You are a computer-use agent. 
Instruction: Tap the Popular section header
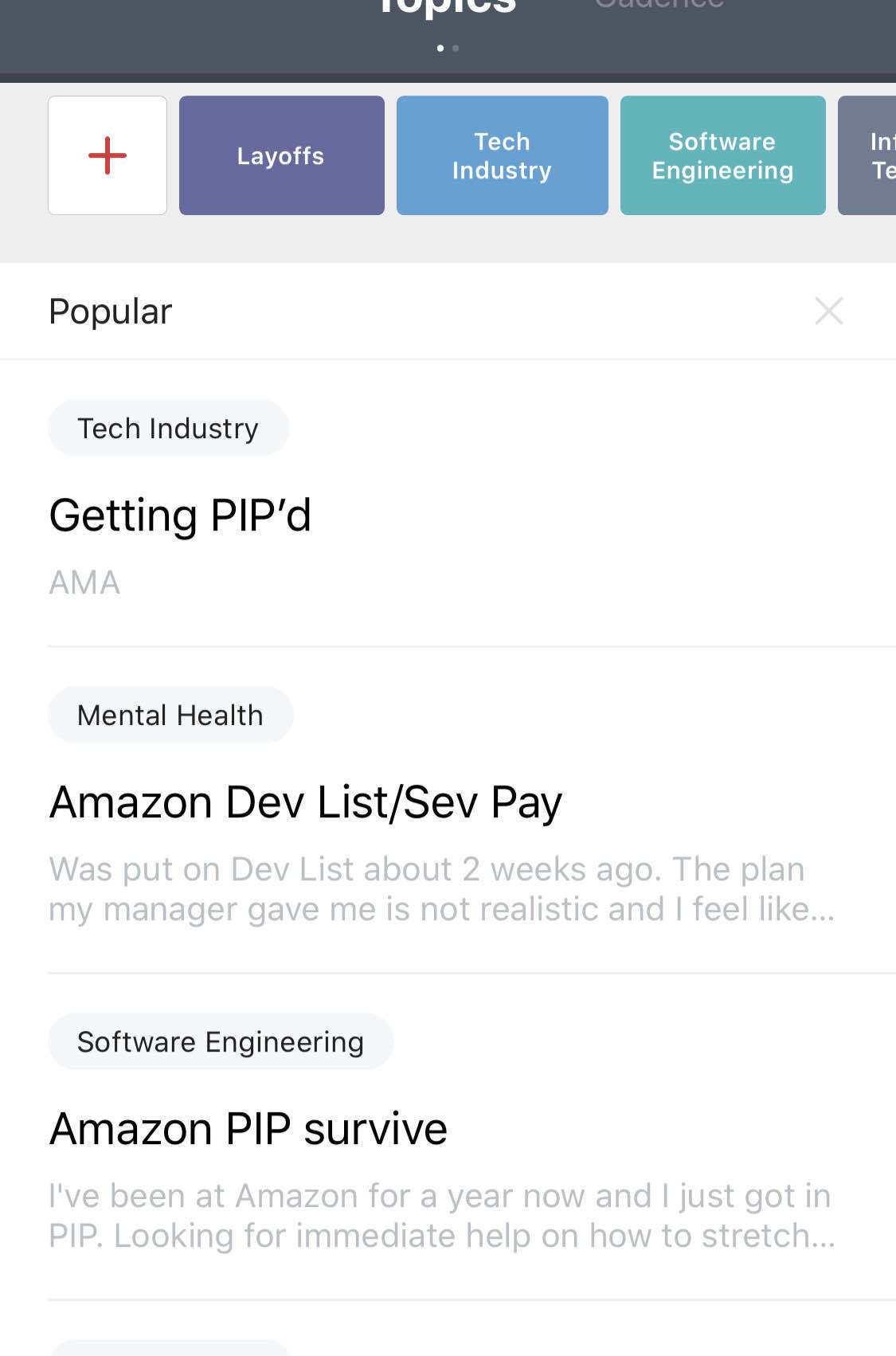point(109,311)
